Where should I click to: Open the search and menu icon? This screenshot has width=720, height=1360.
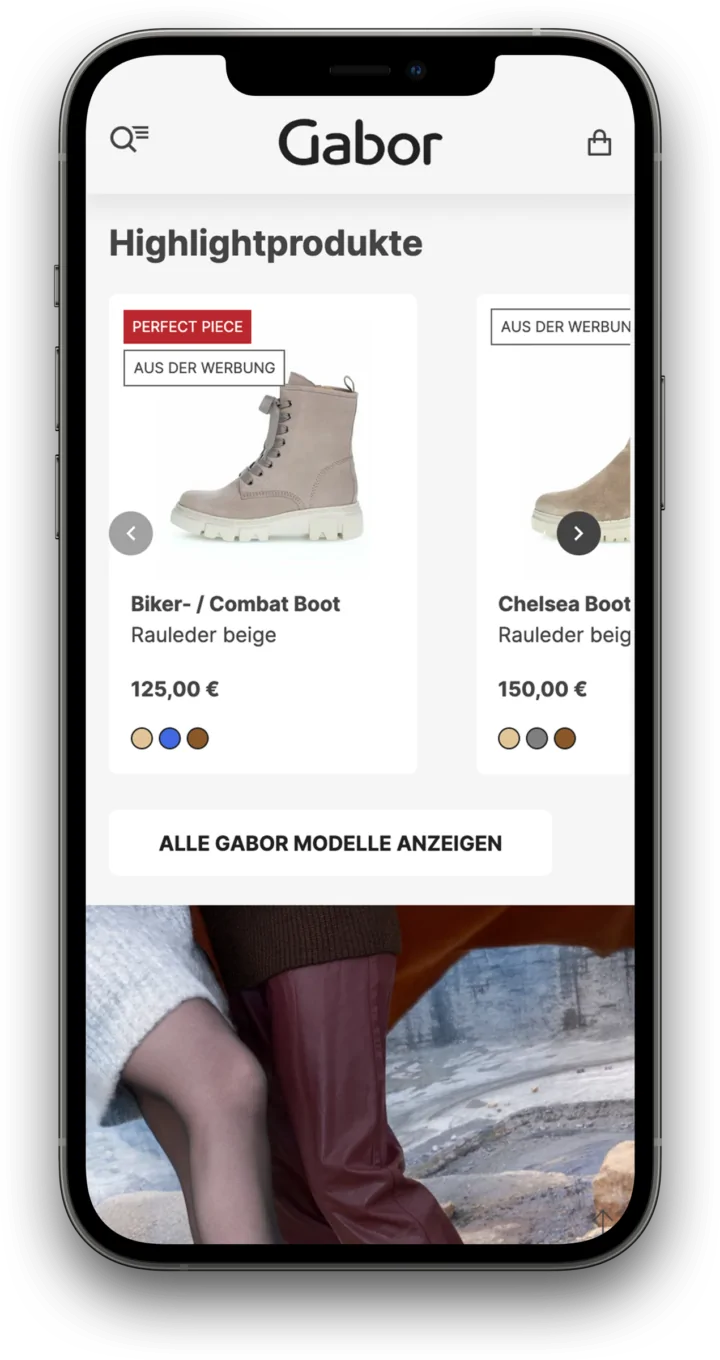click(129, 138)
